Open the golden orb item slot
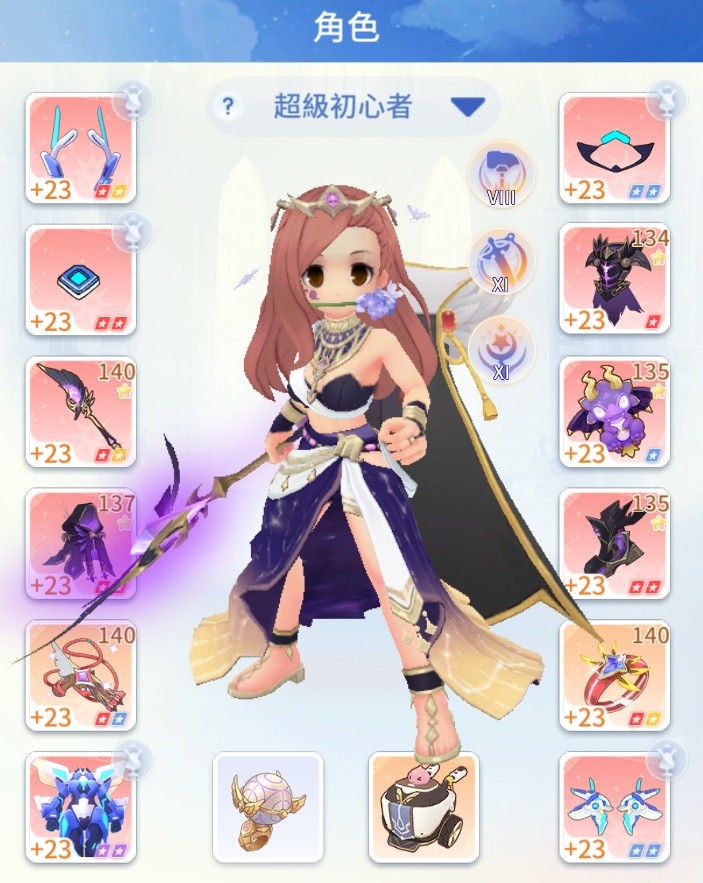703x883 pixels. point(267,808)
